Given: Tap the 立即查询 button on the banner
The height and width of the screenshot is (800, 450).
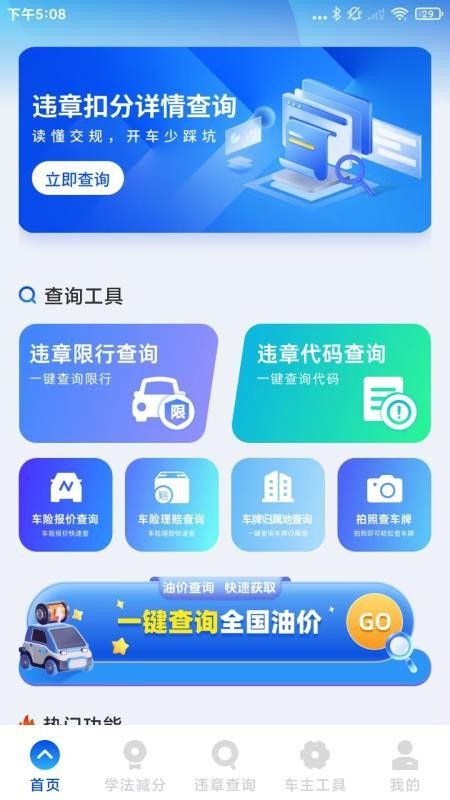Looking at the screenshot, I should [78, 179].
